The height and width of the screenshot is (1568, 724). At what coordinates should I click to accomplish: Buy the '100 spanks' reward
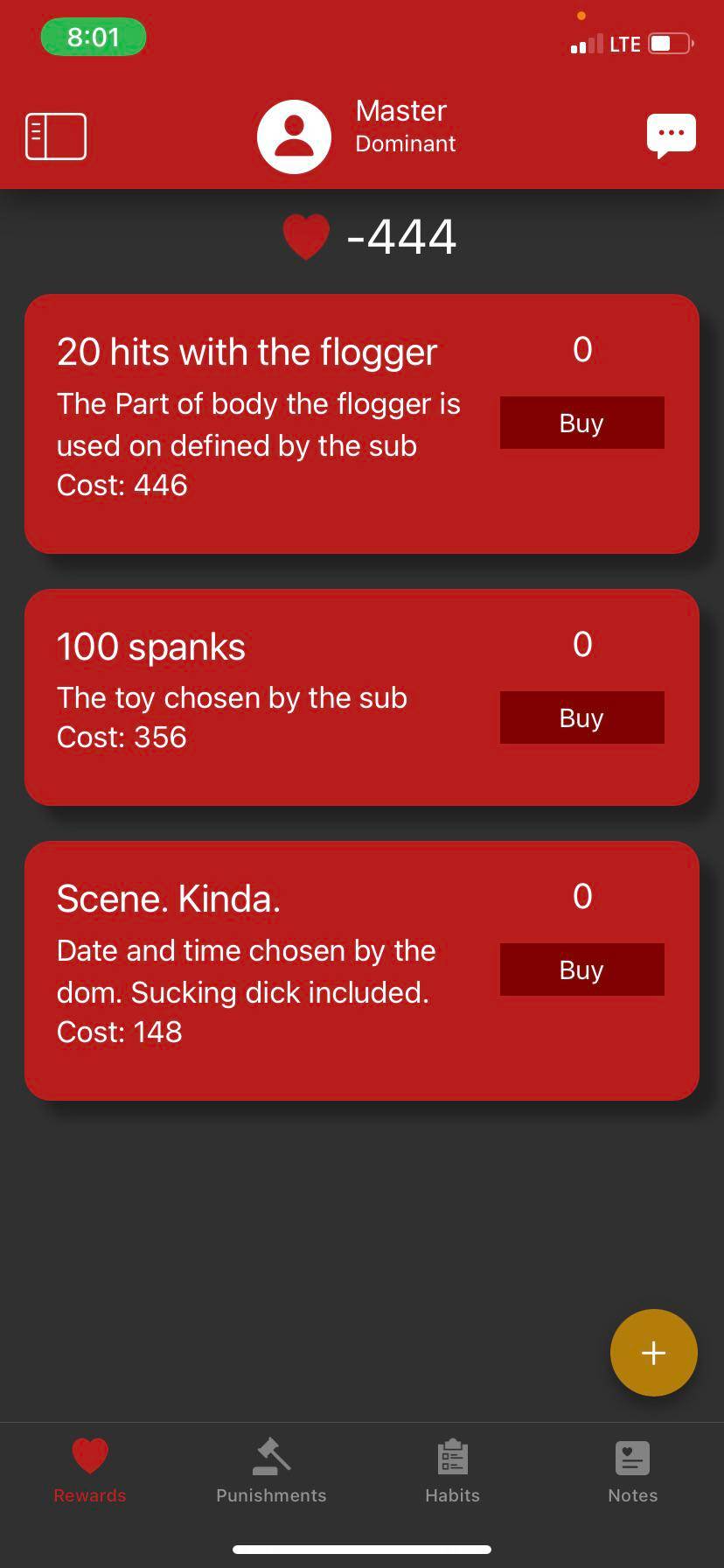[x=581, y=717]
